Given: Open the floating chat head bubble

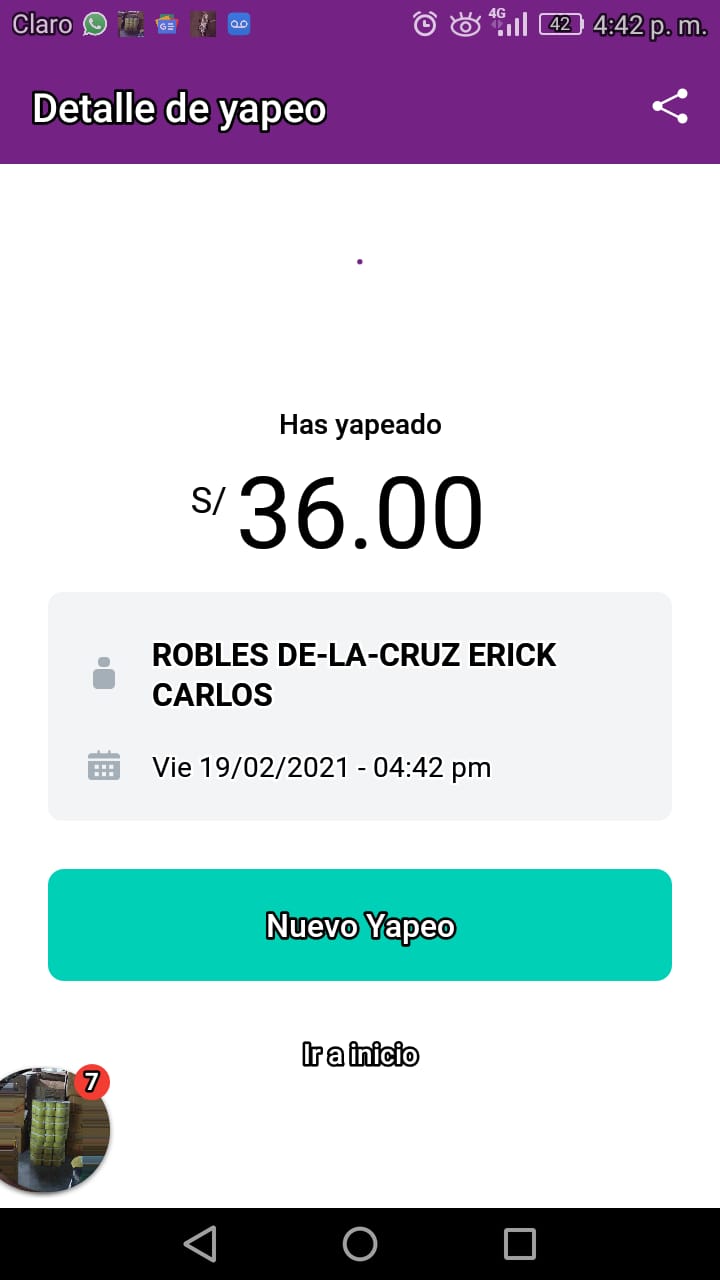Looking at the screenshot, I should pos(52,1130).
